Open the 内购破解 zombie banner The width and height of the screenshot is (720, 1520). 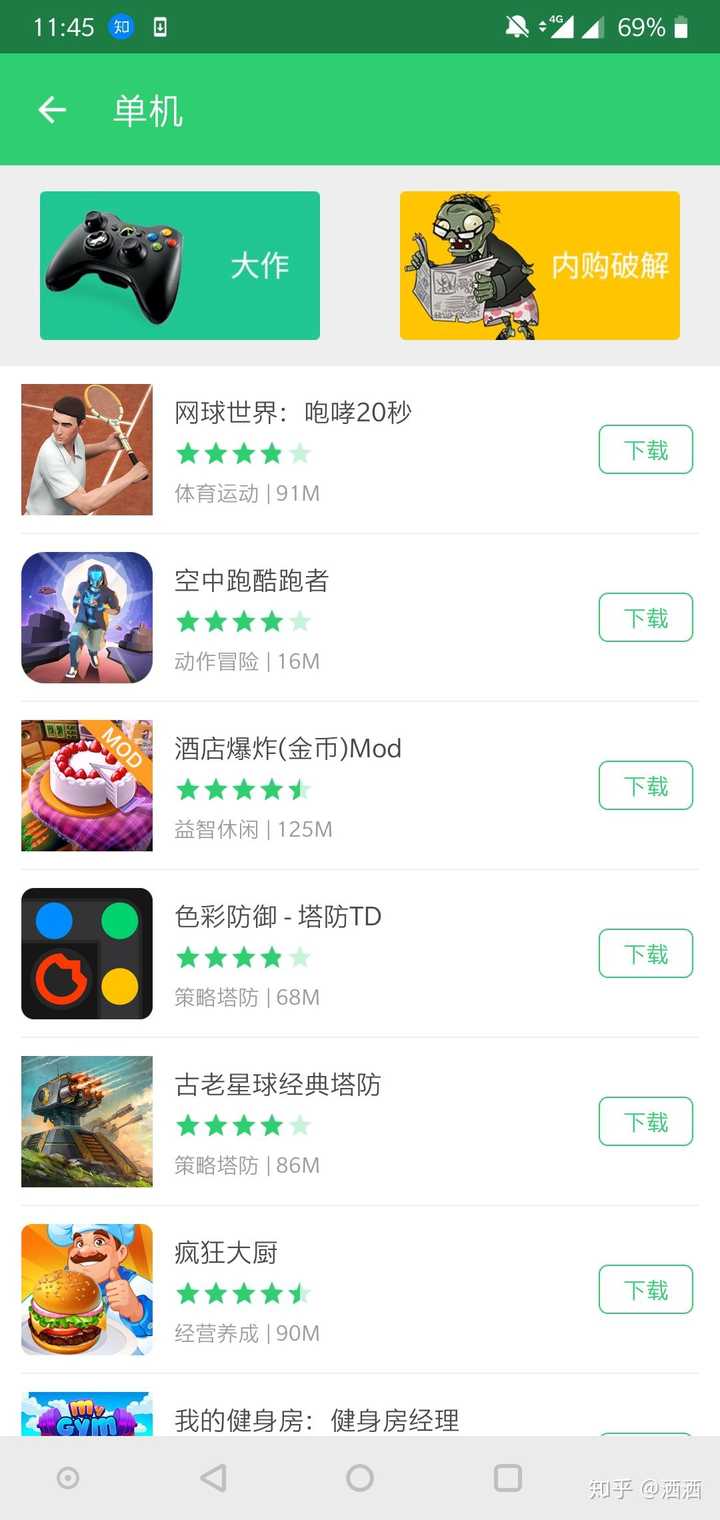[539, 263]
